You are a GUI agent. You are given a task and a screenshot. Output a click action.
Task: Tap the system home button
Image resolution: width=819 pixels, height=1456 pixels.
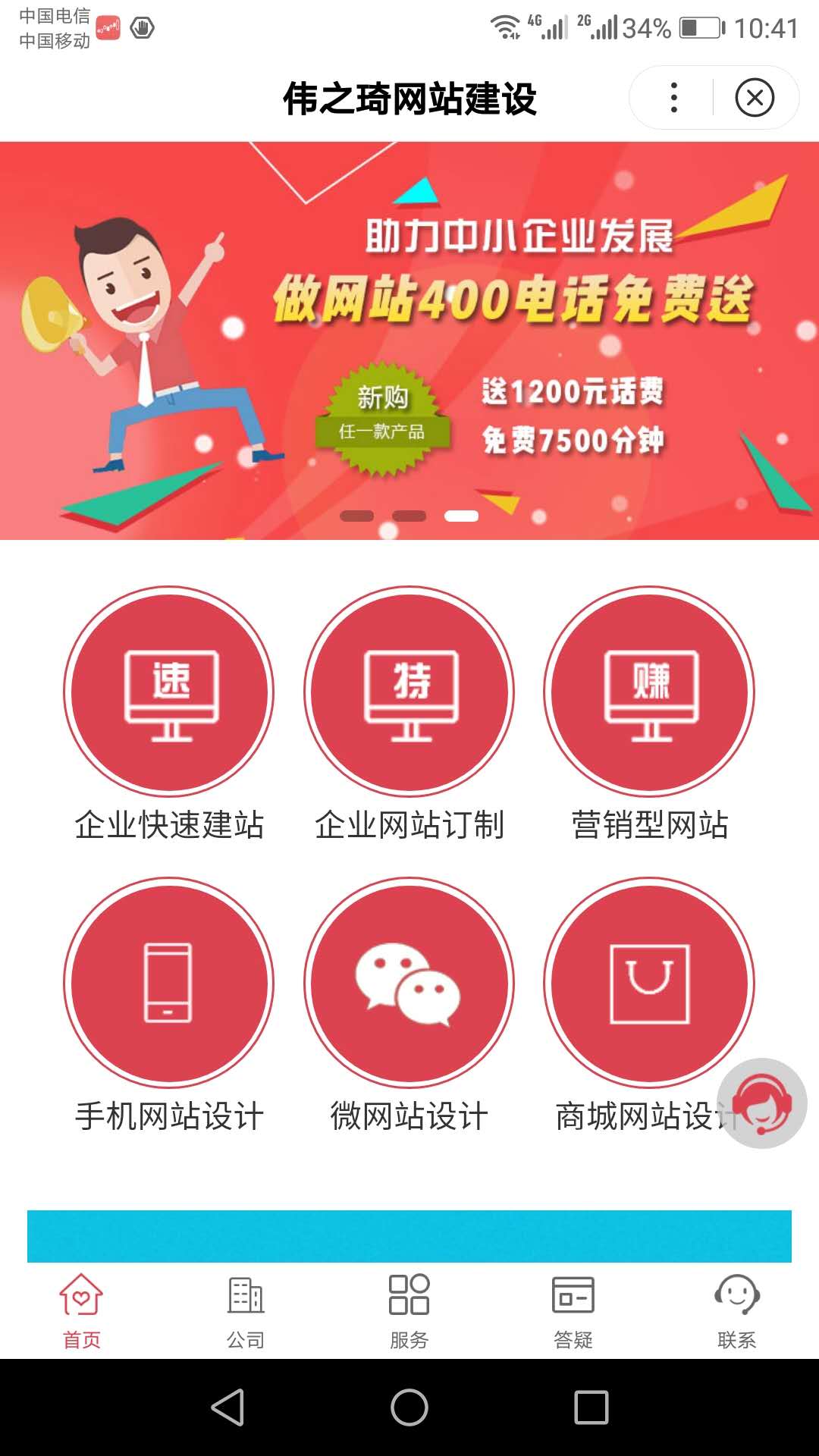409,1407
